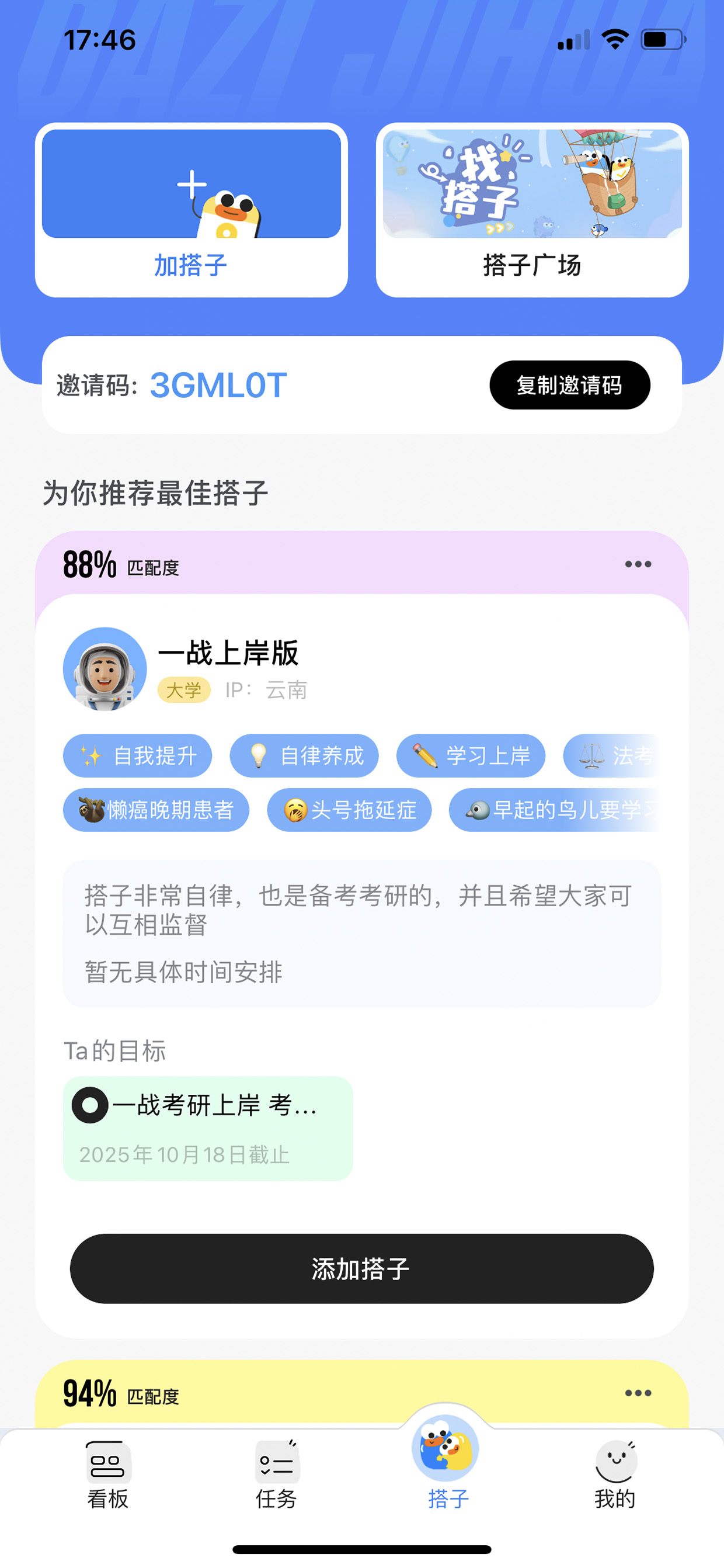Open the goal 一战考研上岸 card

click(208, 1129)
